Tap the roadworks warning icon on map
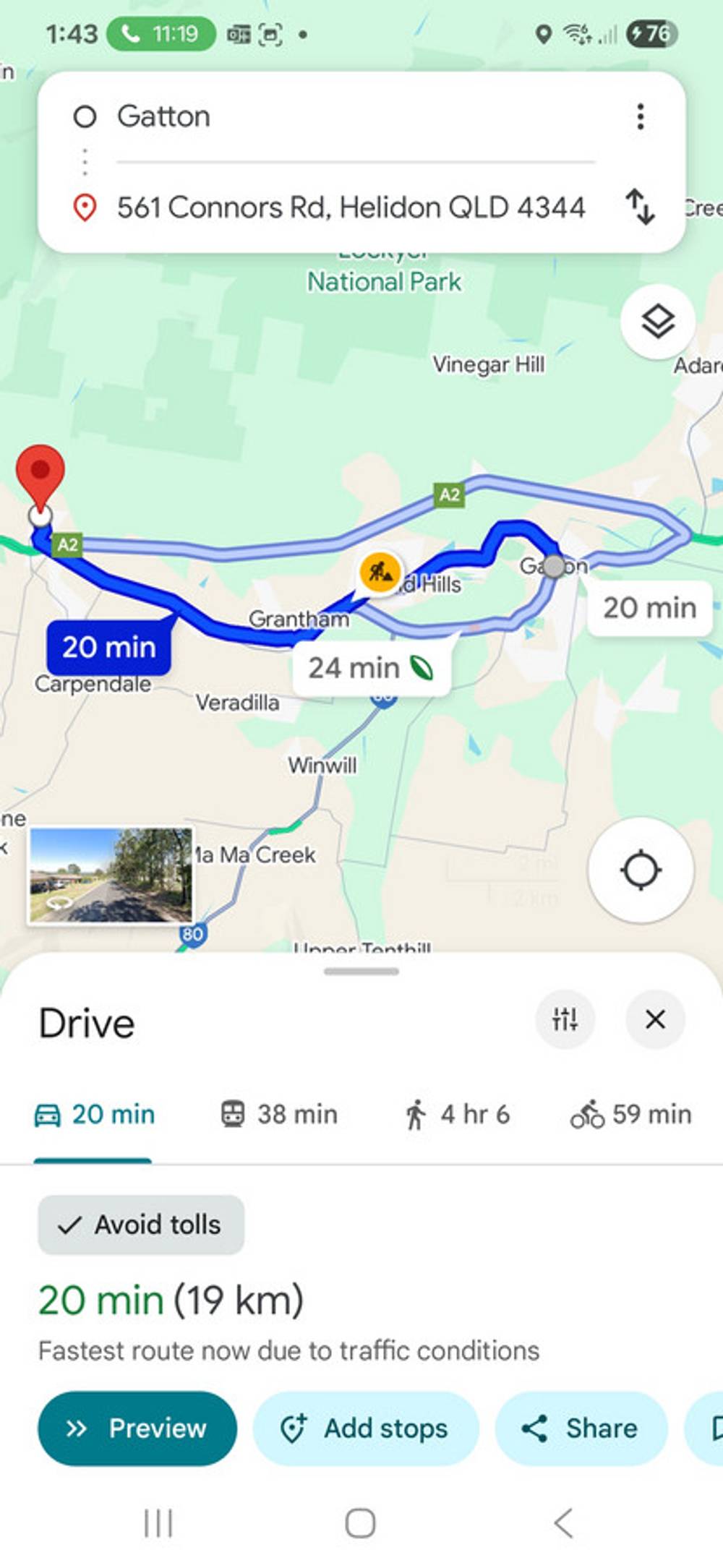The width and height of the screenshot is (723, 1568). [380, 573]
